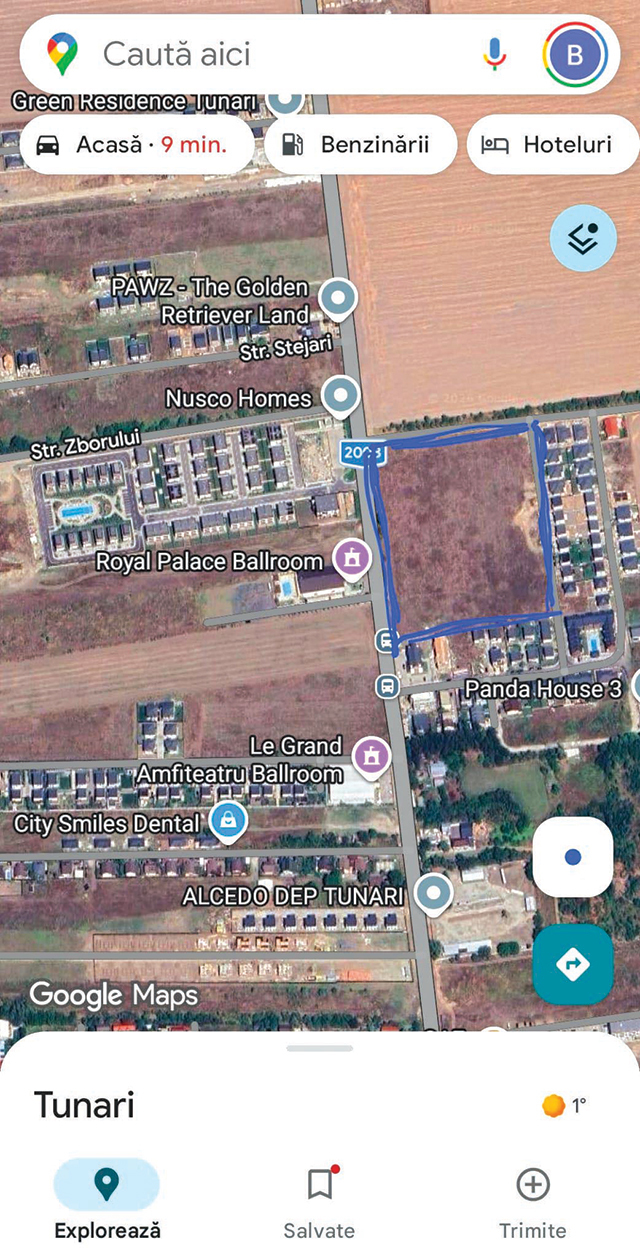Open the map layers button
640x1258 pixels.
pos(583,238)
